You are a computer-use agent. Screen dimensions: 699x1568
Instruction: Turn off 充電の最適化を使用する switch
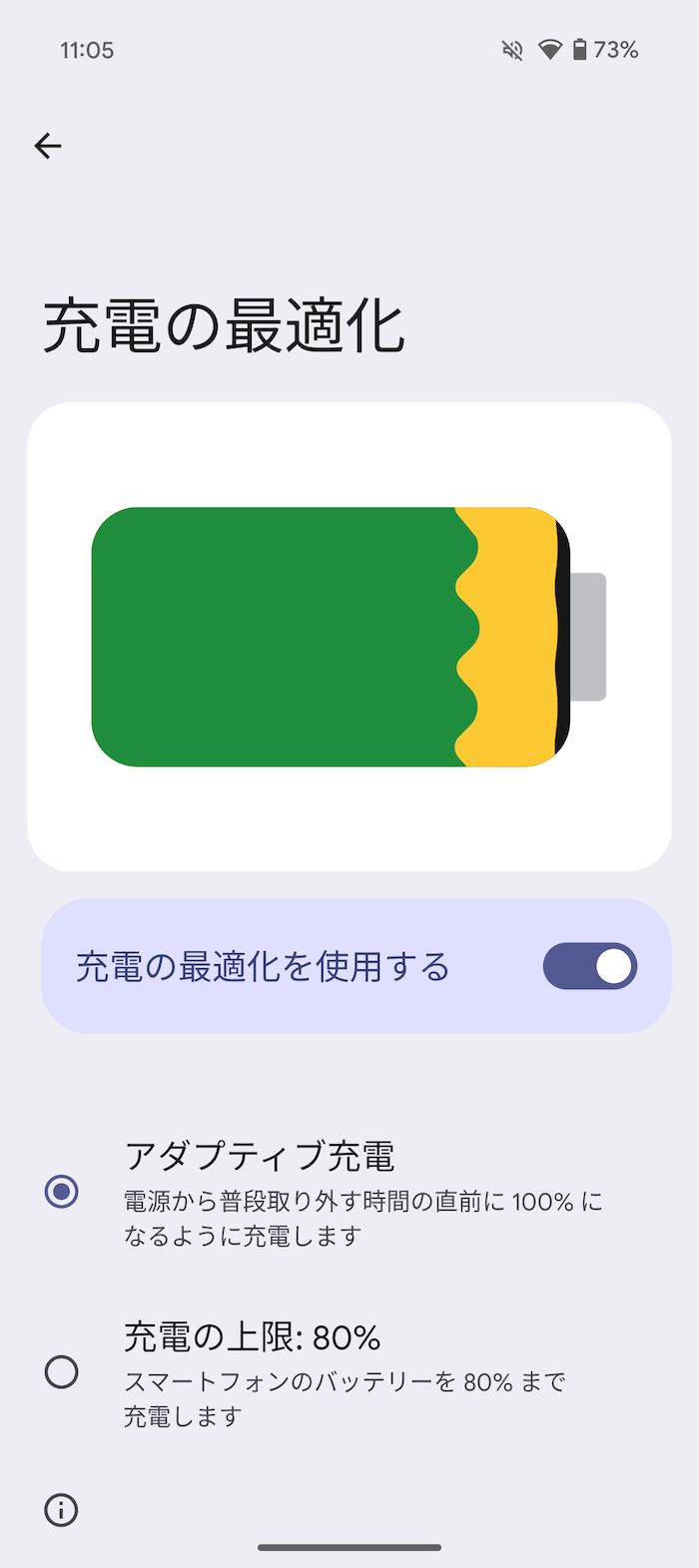click(589, 966)
